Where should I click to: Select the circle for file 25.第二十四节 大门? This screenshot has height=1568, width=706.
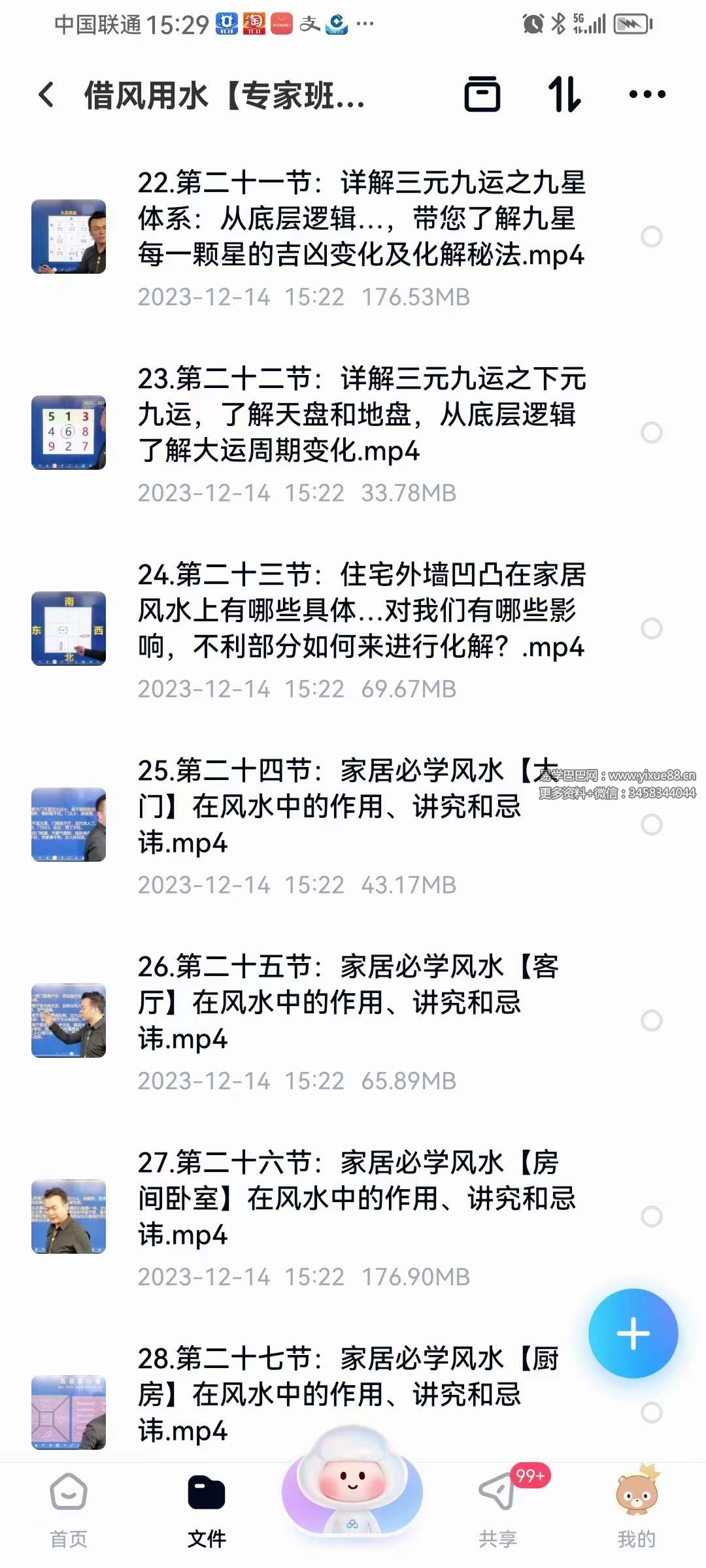(x=651, y=825)
